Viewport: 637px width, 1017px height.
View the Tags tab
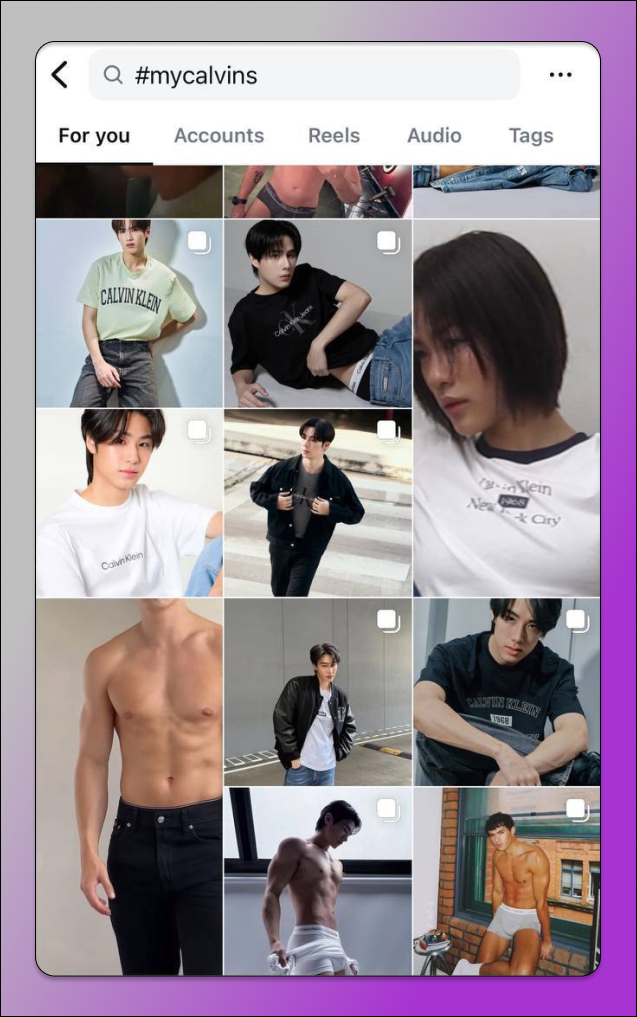[530, 135]
